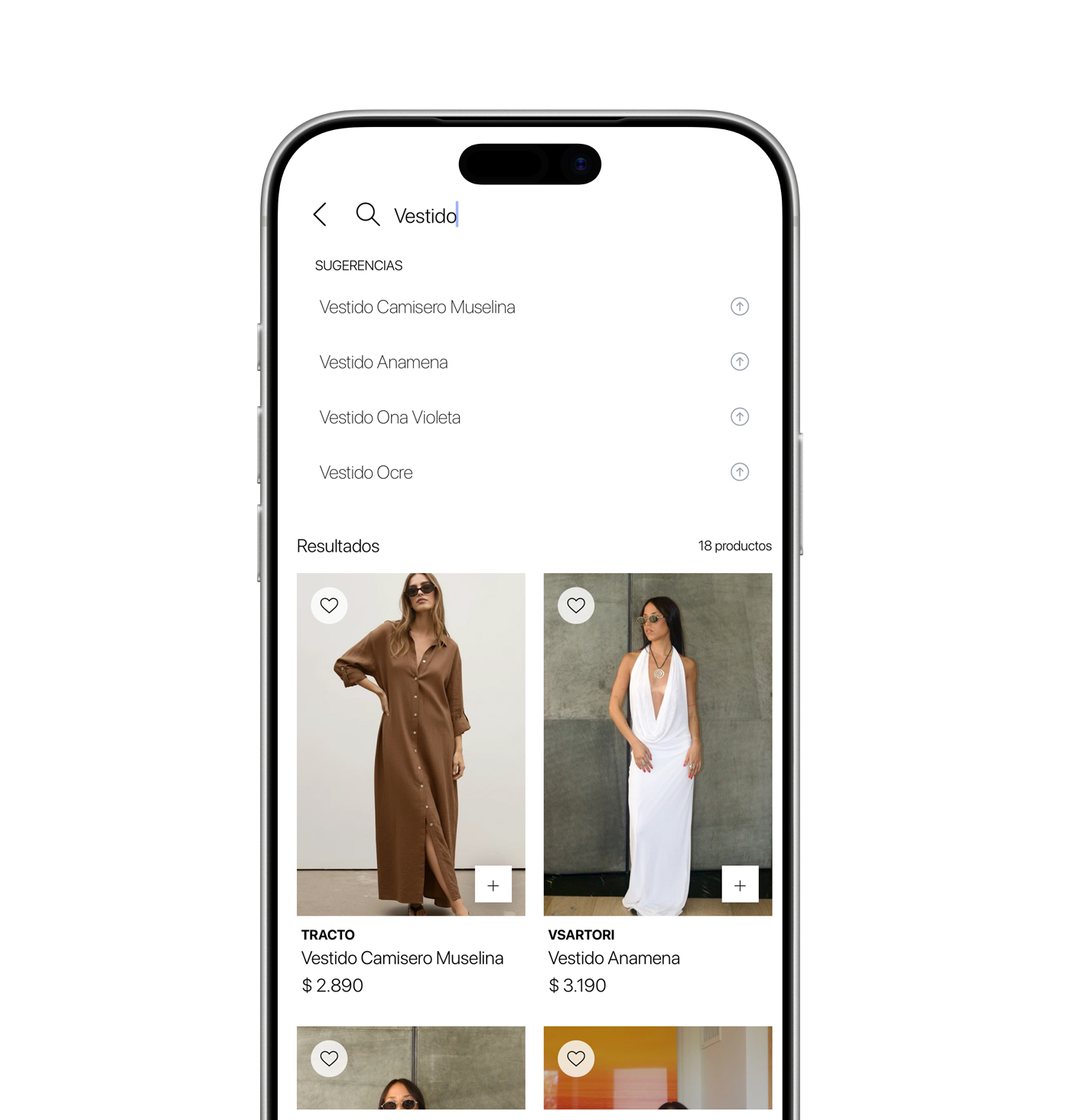Tap the arrow icon beside Vestido Ona Violeta
This screenshot has width=1071, height=1120.
tap(739, 417)
